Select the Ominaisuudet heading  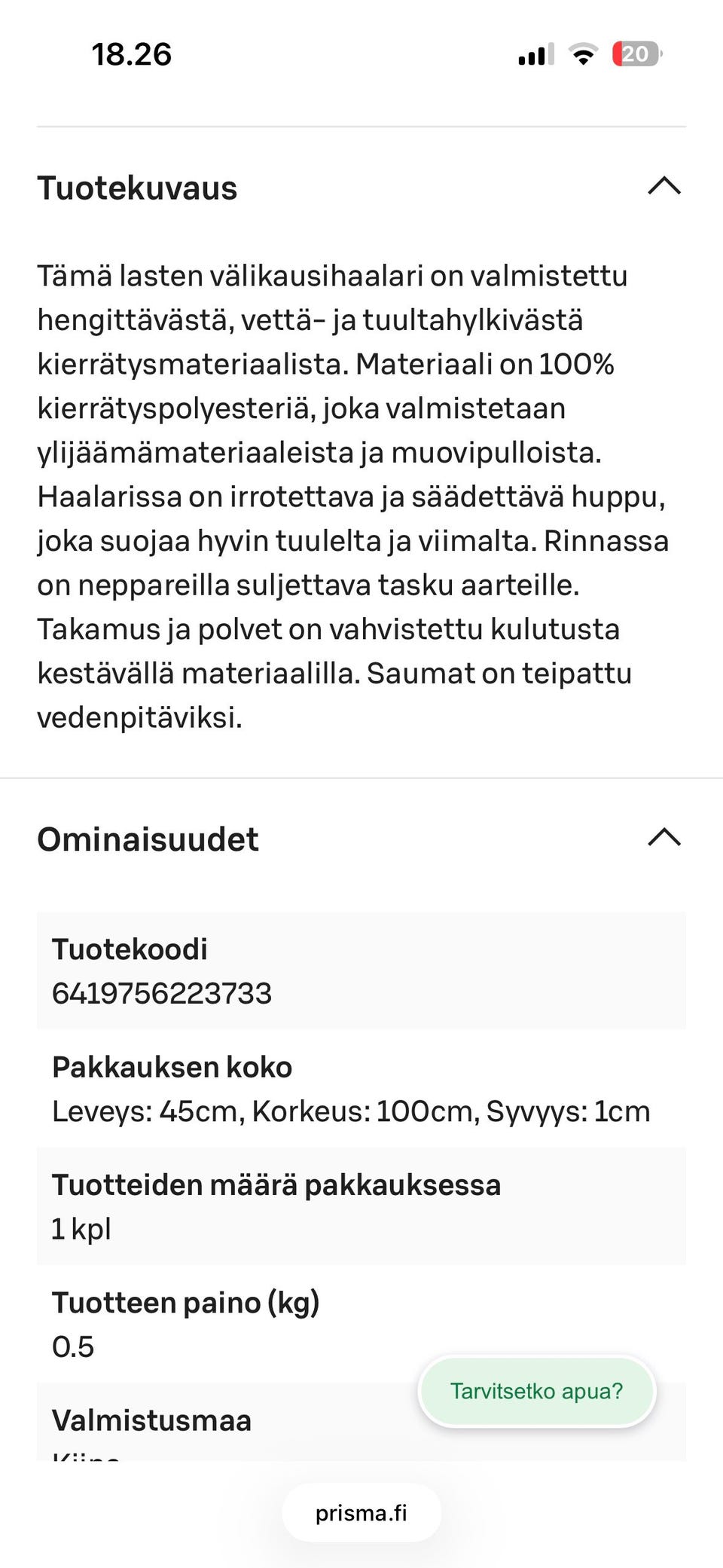[x=148, y=839]
